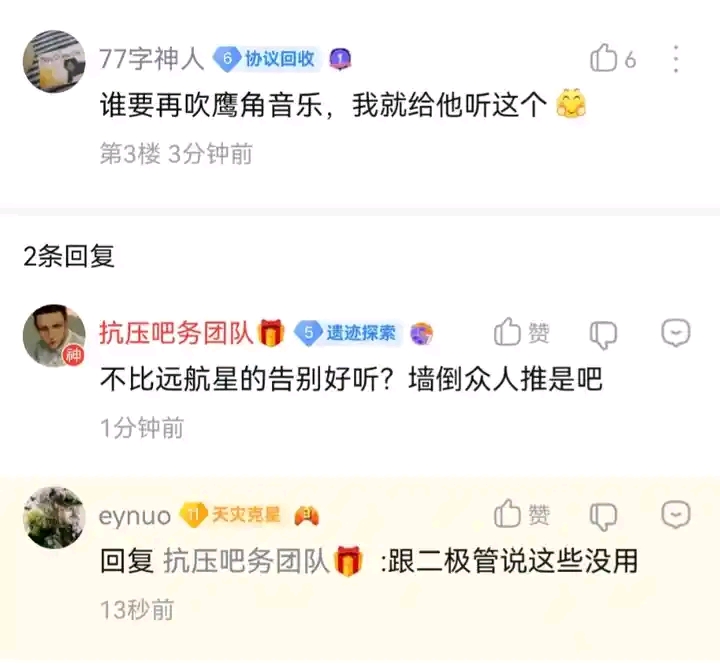The width and height of the screenshot is (720, 670).
Task: Open 抗压吧务团队 mention in eynuo's reply
Action: coord(247,561)
